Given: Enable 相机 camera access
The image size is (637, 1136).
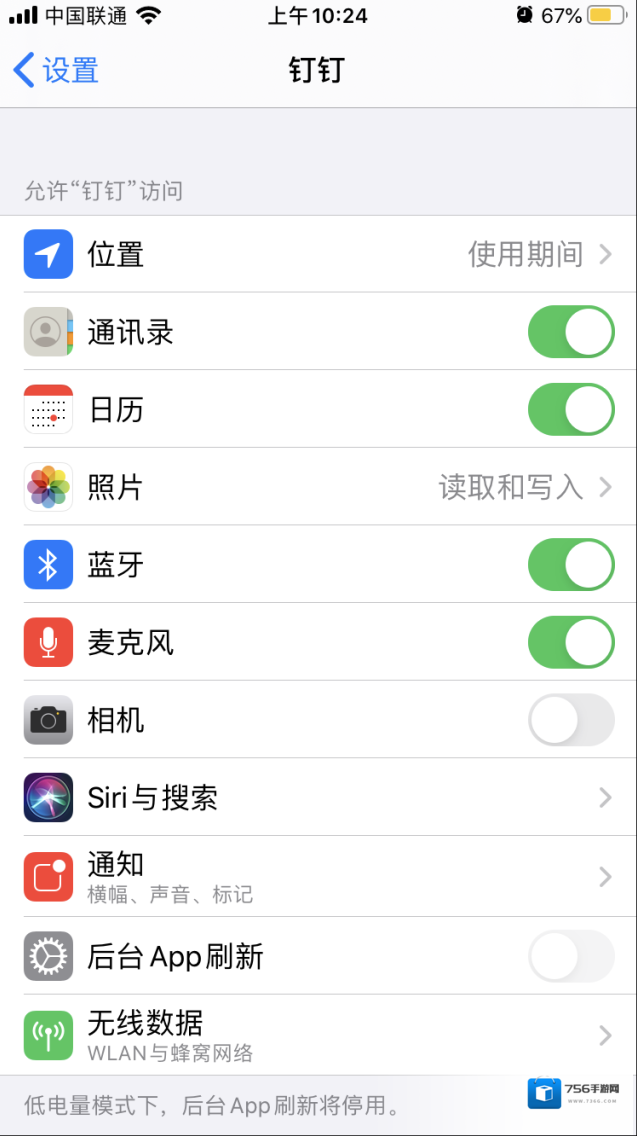Looking at the screenshot, I should pos(570,720).
